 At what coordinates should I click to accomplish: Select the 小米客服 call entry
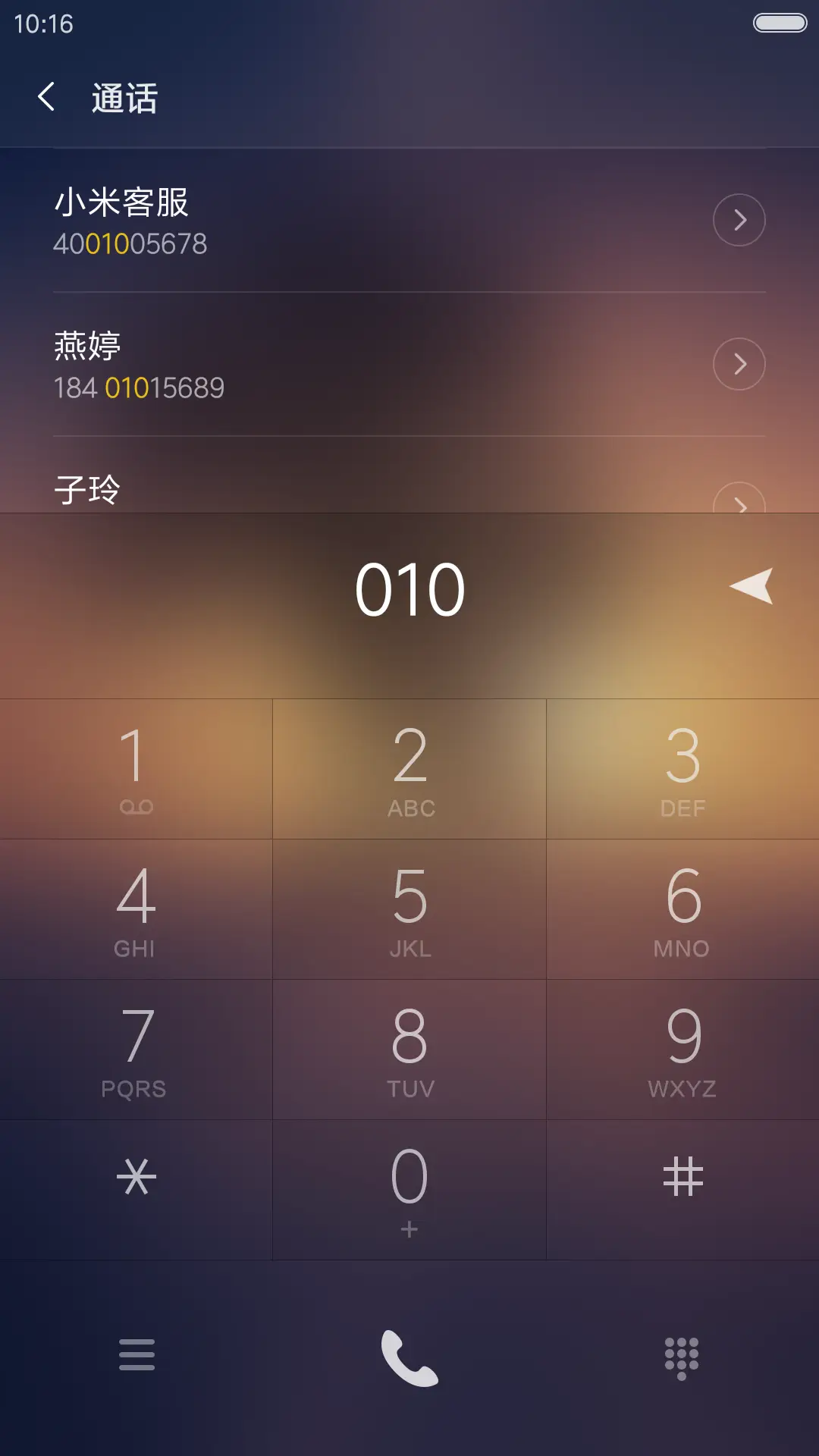click(341, 221)
